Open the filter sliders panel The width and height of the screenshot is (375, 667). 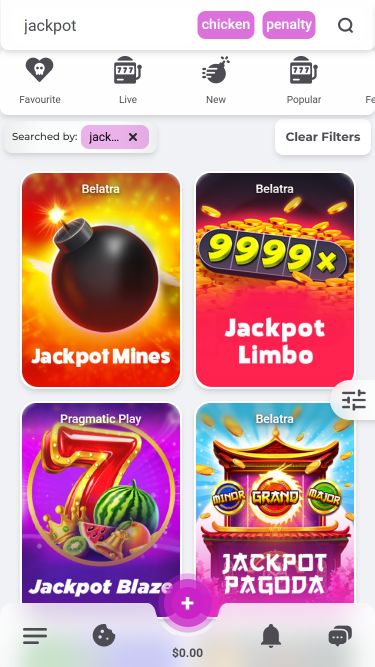(354, 400)
